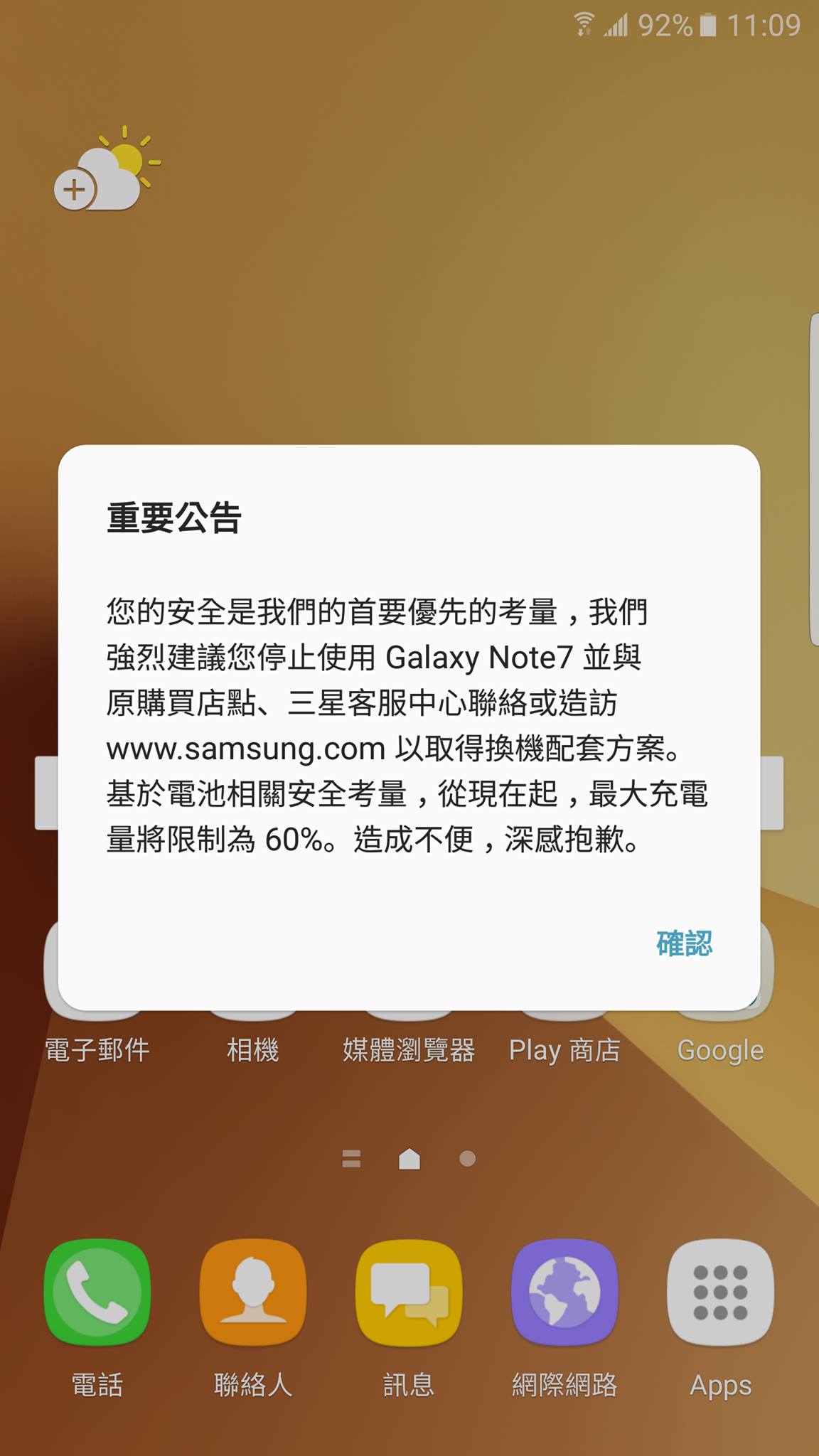Open the Apps drawer

(x=720, y=1292)
